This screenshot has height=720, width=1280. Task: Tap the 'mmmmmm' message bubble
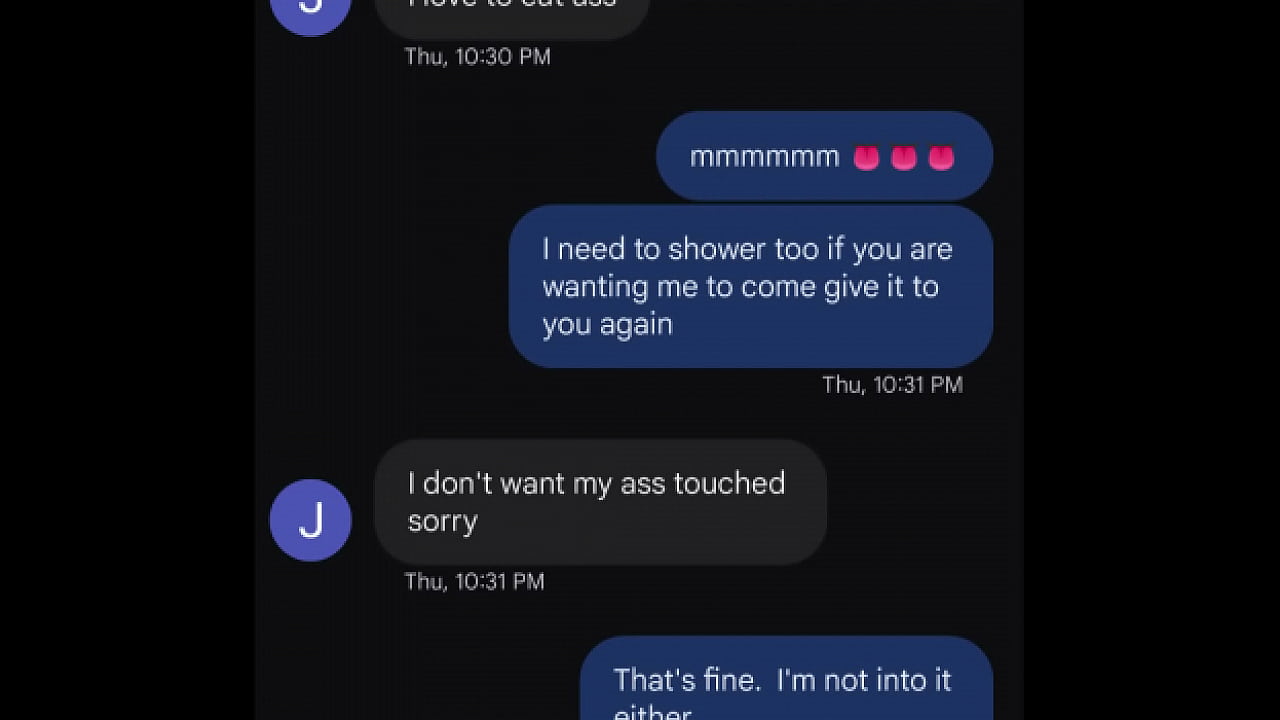click(x=823, y=157)
